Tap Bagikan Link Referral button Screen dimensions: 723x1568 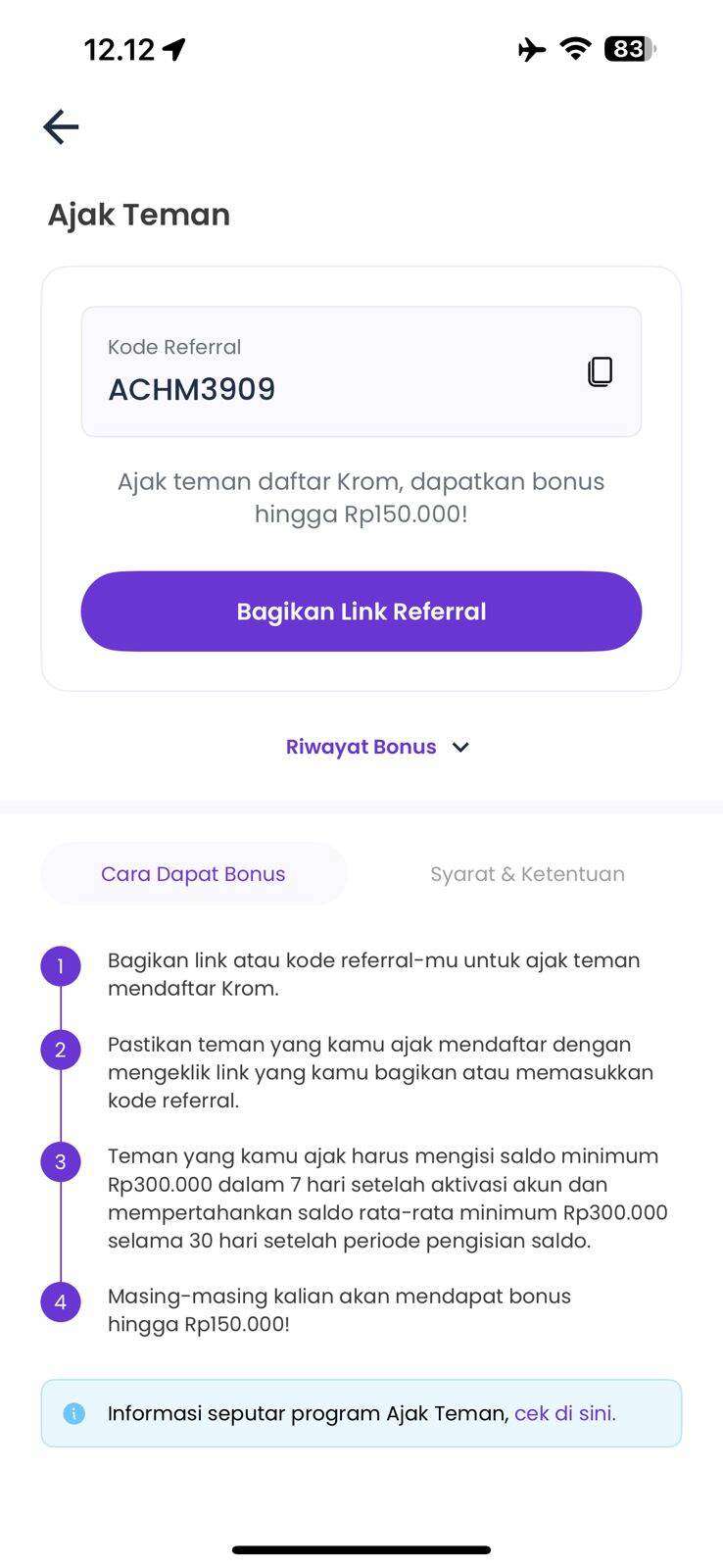pyautogui.click(x=361, y=612)
